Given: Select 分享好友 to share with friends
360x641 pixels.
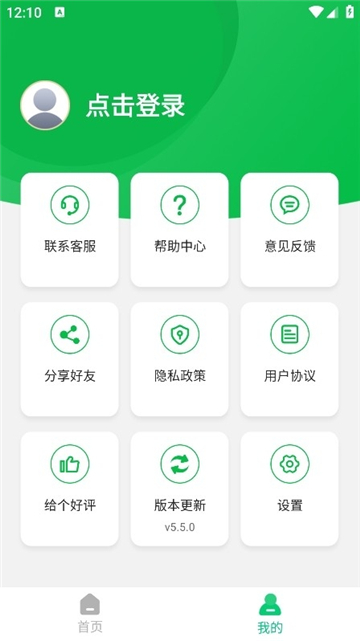Looking at the screenshot, I should pos(69,359).
